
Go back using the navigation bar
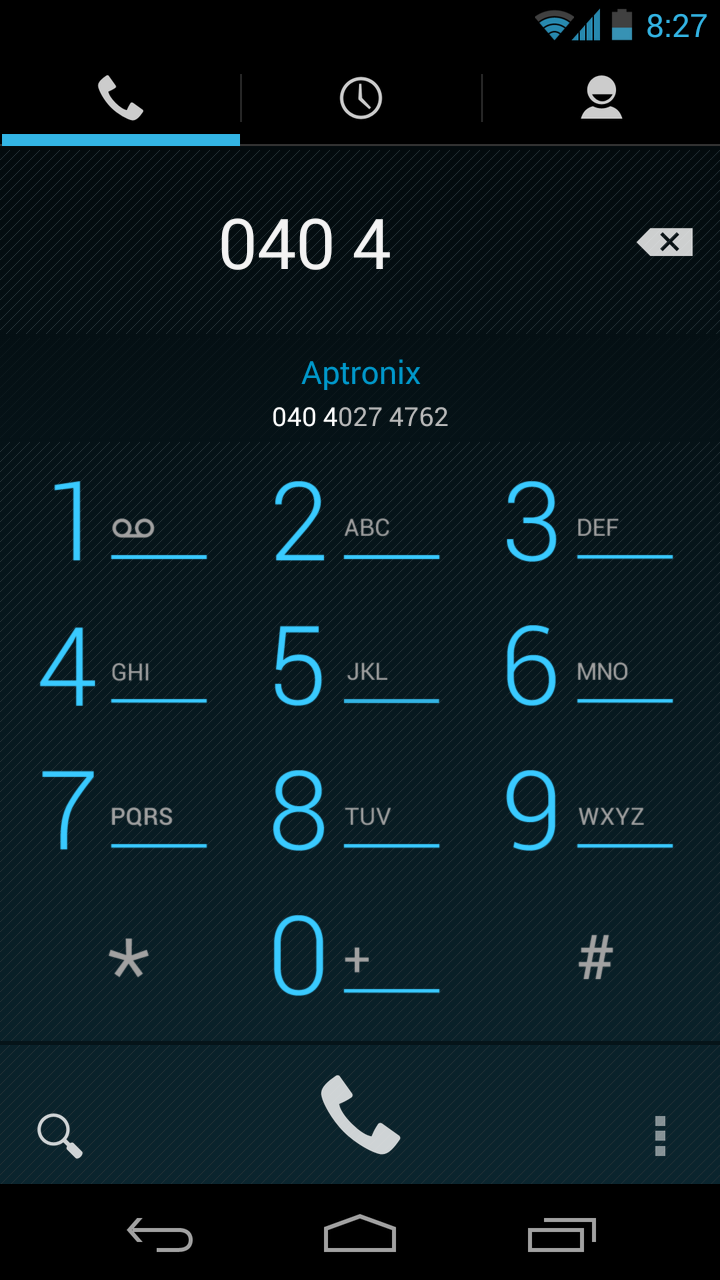tap(160, 1235)
